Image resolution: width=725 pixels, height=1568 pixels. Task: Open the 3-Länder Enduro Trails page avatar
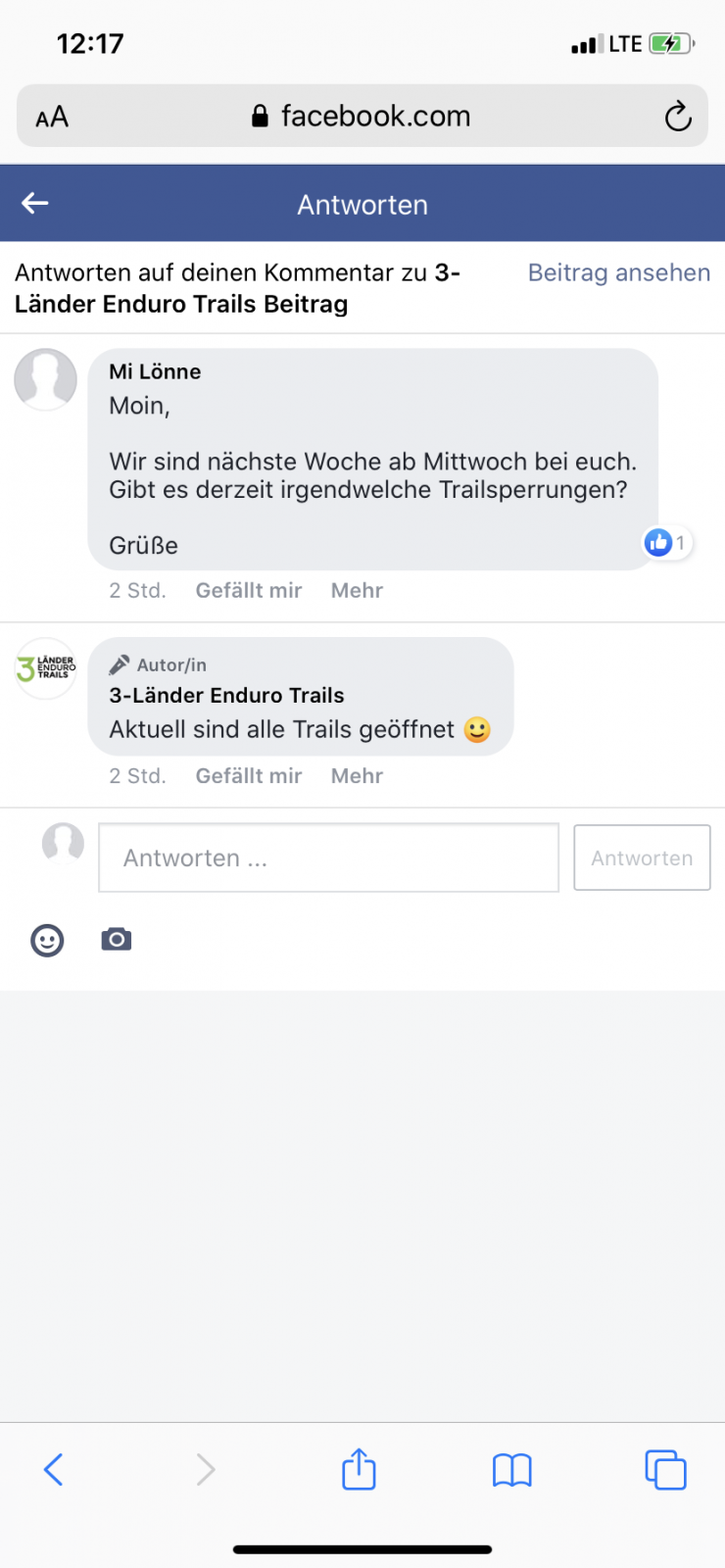point(45,668)
